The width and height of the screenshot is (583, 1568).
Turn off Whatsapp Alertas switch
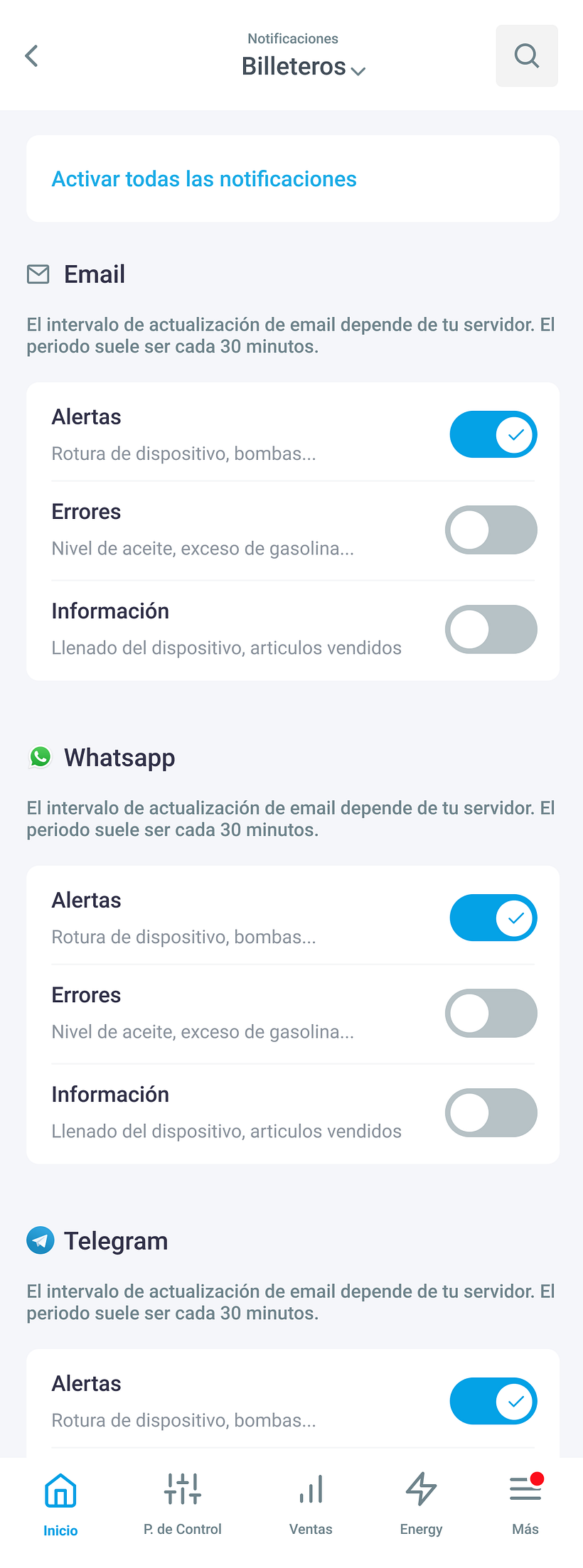[493, 918]
